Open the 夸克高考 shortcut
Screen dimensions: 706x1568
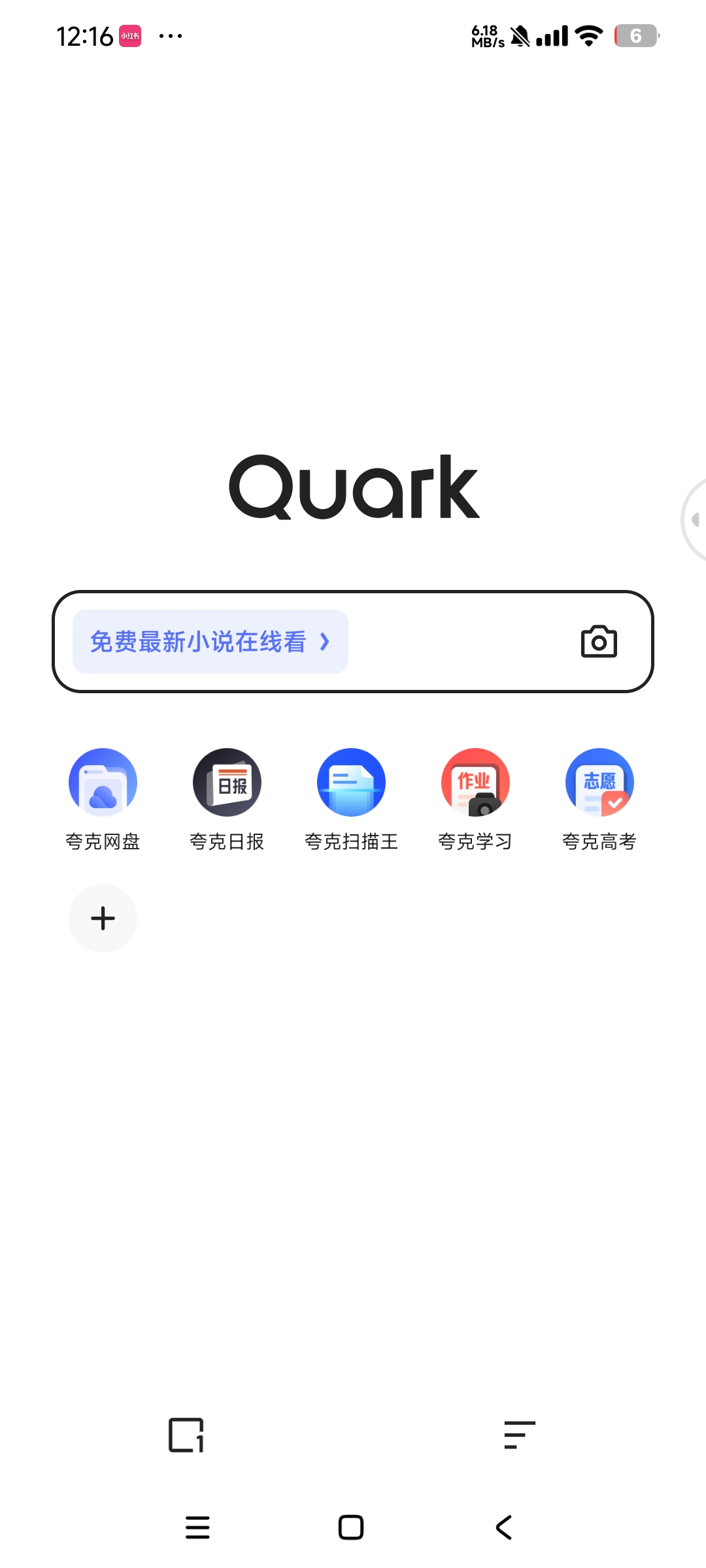(x=599, y=783)
